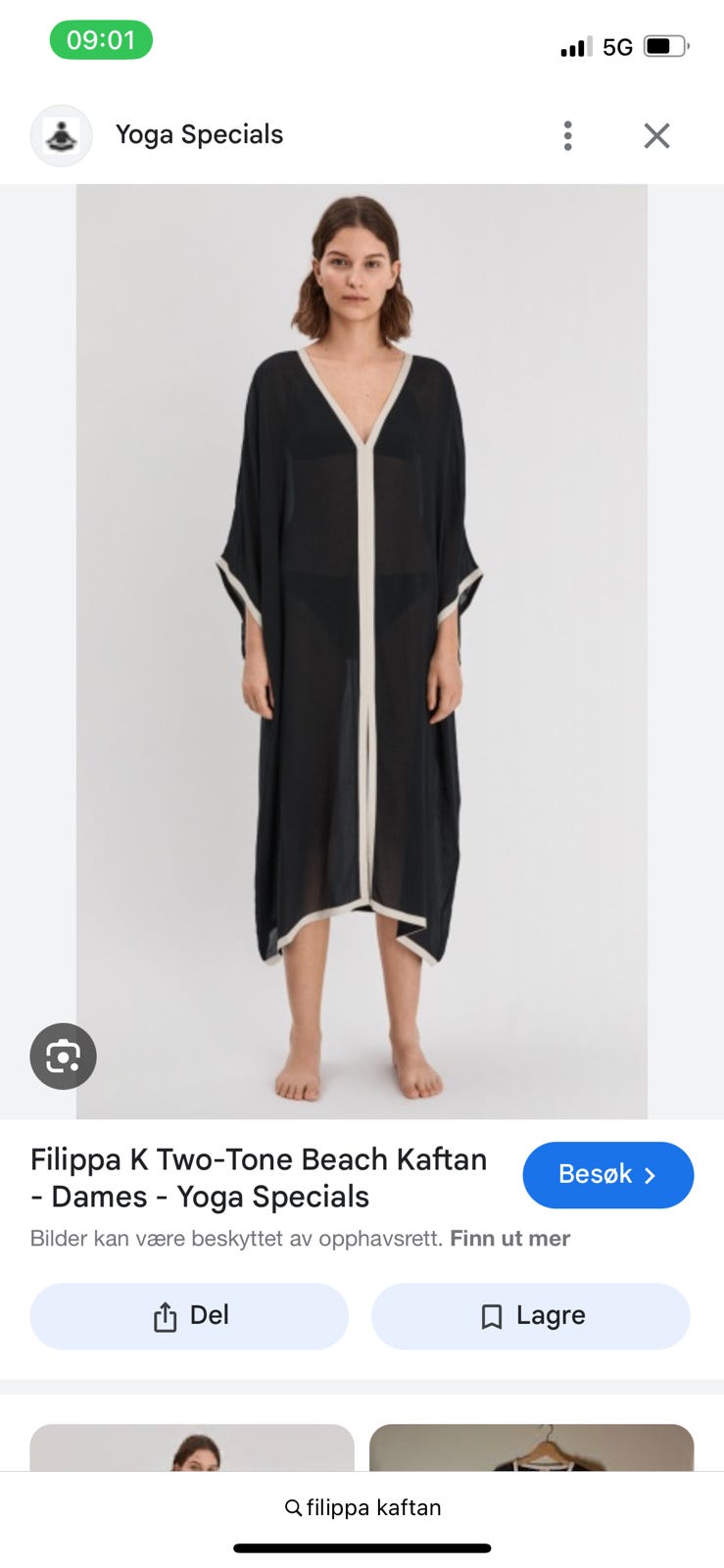Open the Yoga Specials source page
This screenshot has height=1568, width=724.
(x=199, y=134)
